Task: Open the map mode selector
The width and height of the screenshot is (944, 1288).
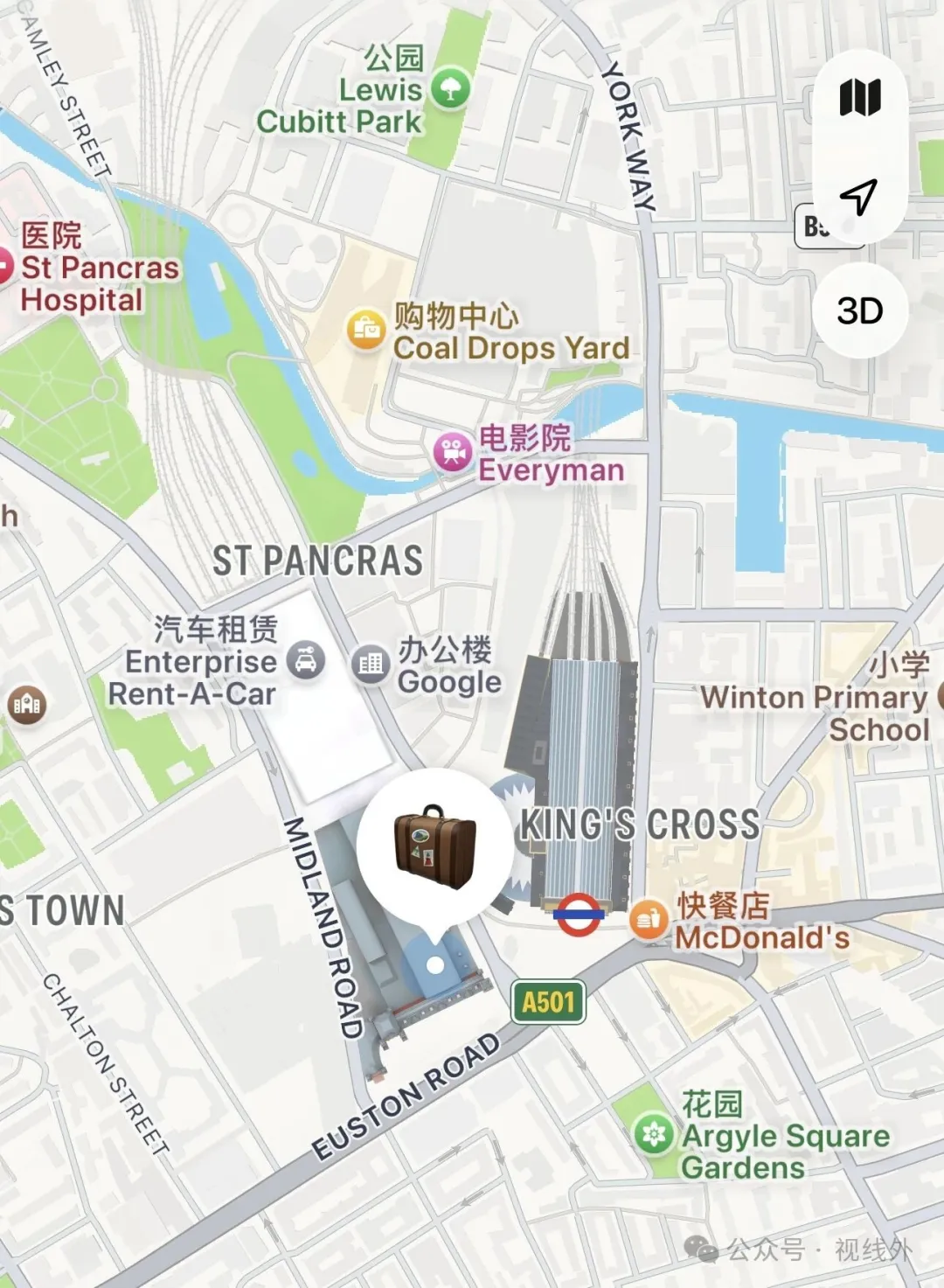Action: 860,97
